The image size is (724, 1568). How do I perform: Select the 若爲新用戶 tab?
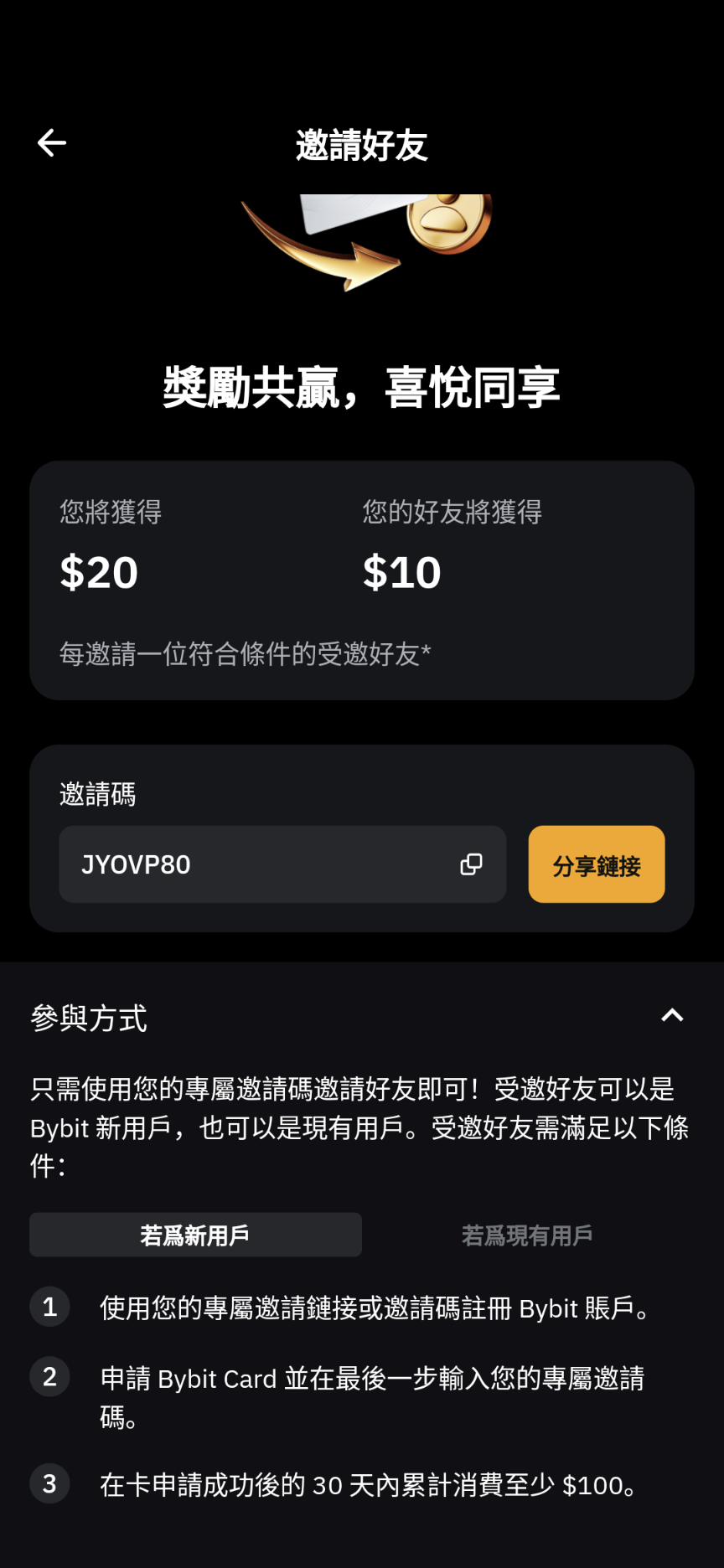pyautogui.click(x=195, y=1235)
